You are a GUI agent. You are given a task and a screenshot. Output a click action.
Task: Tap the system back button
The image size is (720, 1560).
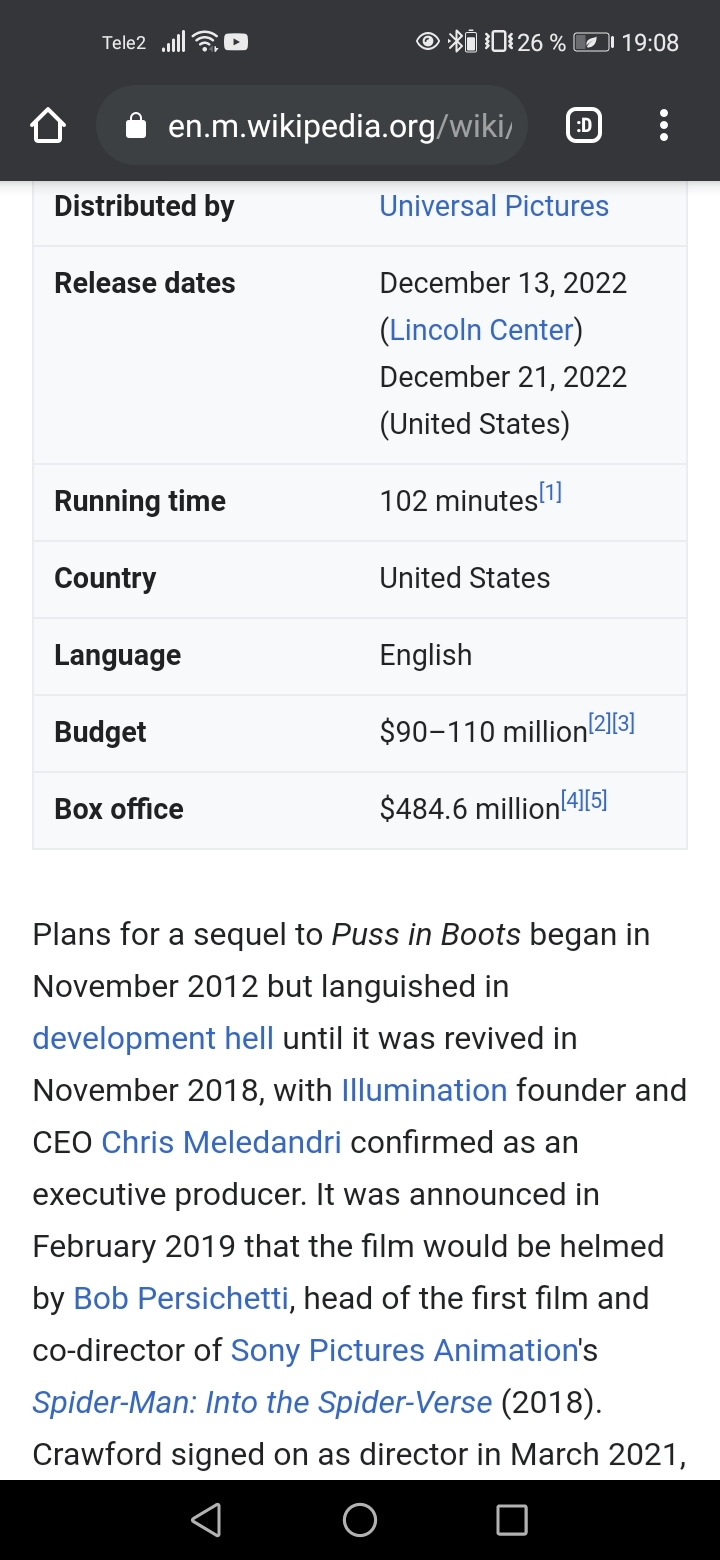[206, 1520]
